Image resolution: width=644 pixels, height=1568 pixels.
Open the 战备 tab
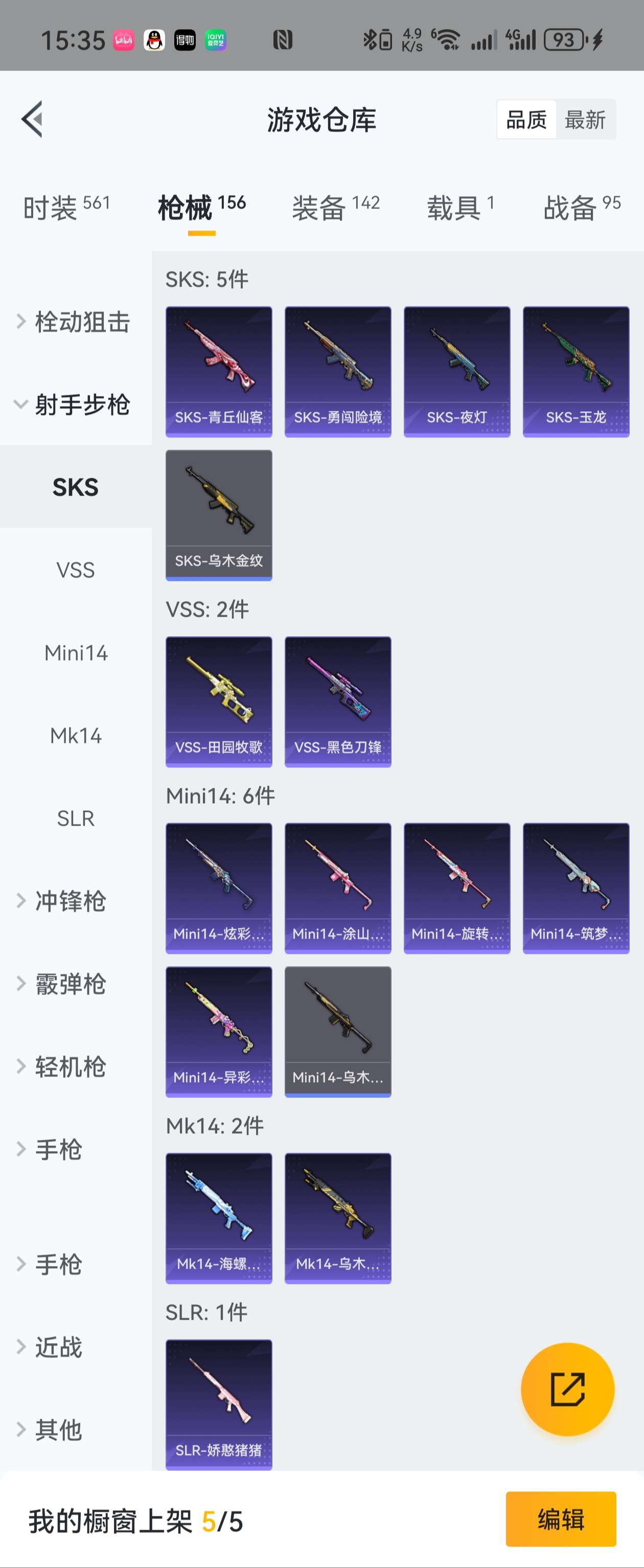click(581, 208)
